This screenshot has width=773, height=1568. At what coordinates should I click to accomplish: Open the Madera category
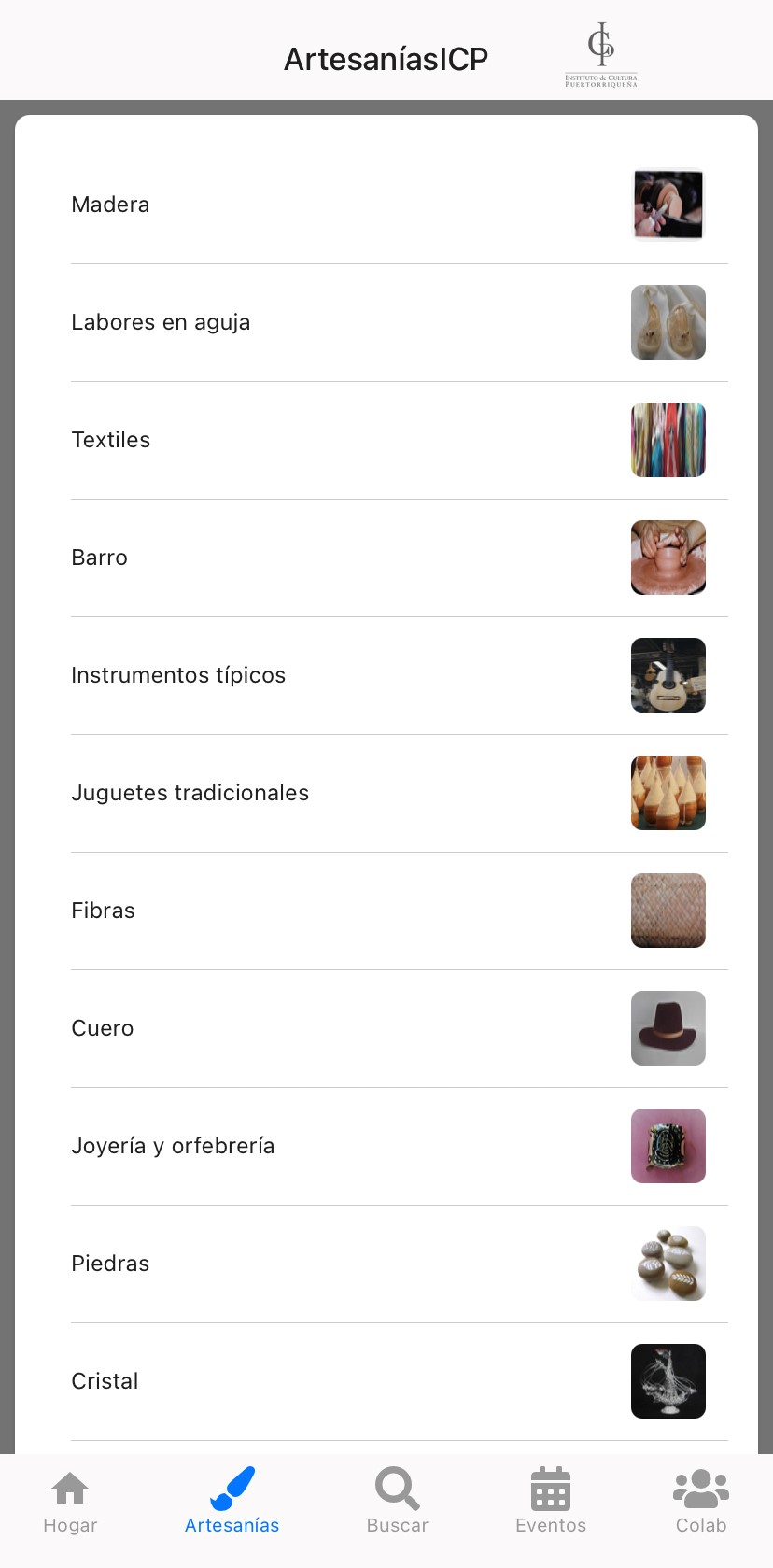(x=110, y=205)
